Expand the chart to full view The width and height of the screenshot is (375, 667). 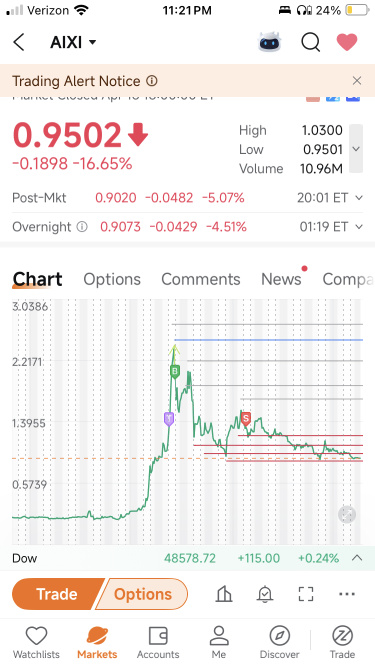(x=347, y=515)
